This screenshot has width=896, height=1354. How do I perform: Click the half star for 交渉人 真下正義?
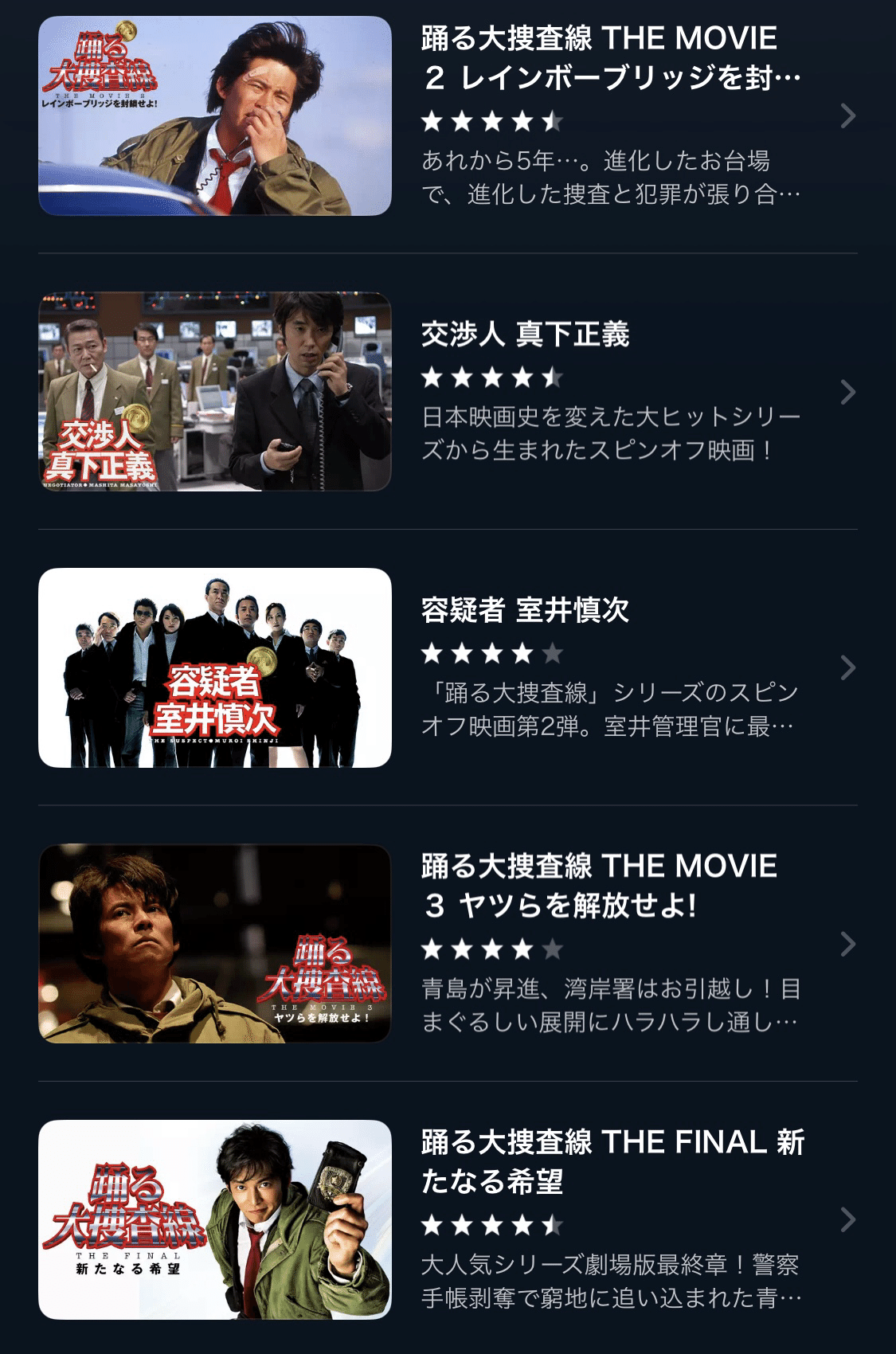click(x=554, y=376)
